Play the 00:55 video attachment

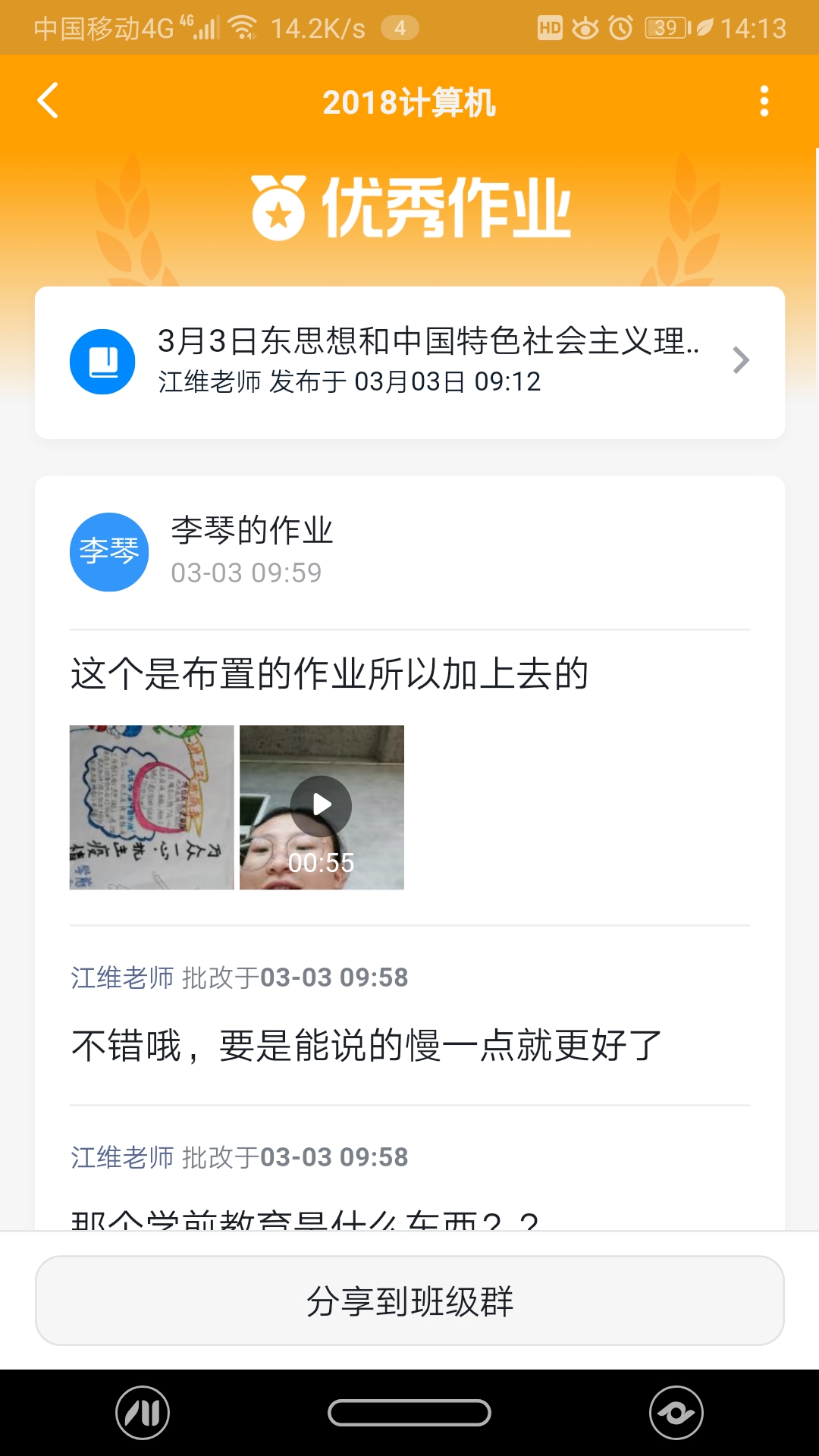(x=322, y=806)
